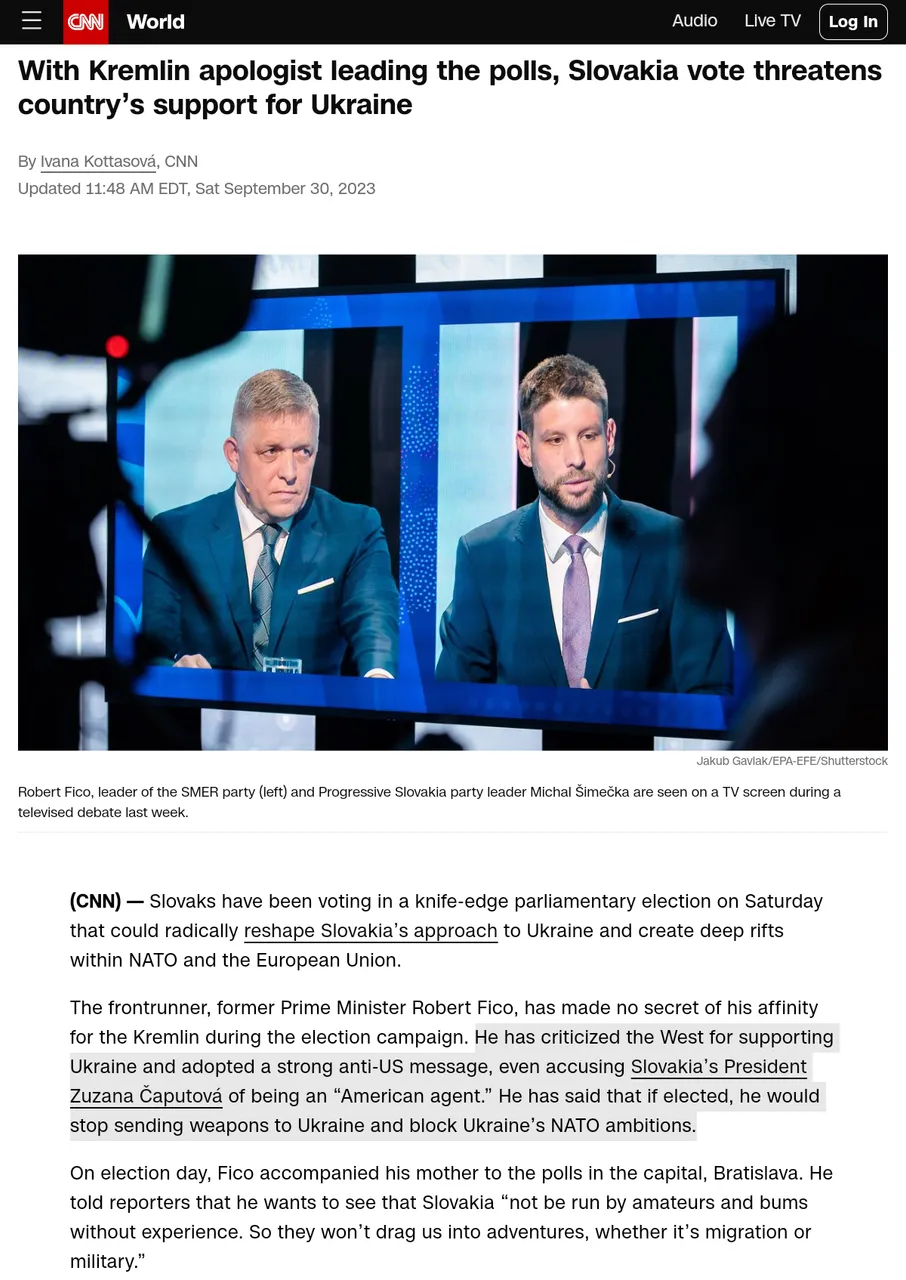Go to the CNN homepage logo
Screen dimensions: 906x1280
tap(86, 22)
